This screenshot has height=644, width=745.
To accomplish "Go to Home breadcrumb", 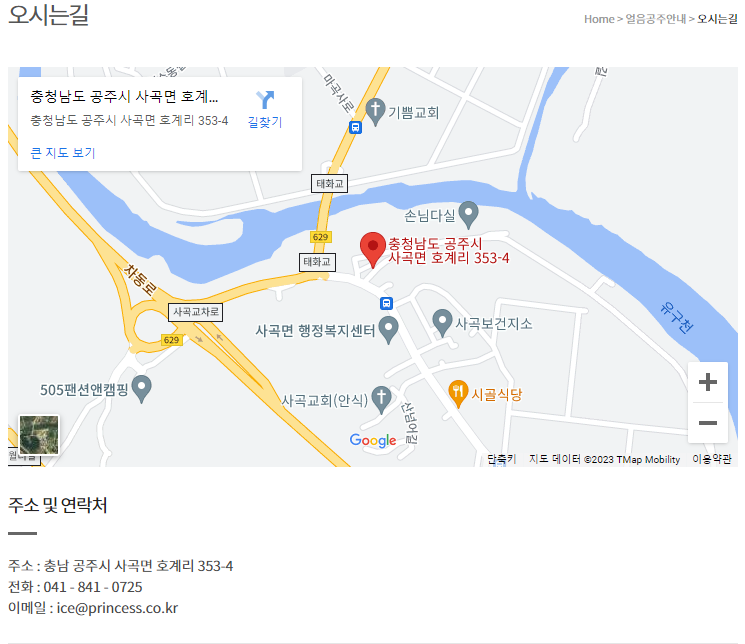I will 599,19.
